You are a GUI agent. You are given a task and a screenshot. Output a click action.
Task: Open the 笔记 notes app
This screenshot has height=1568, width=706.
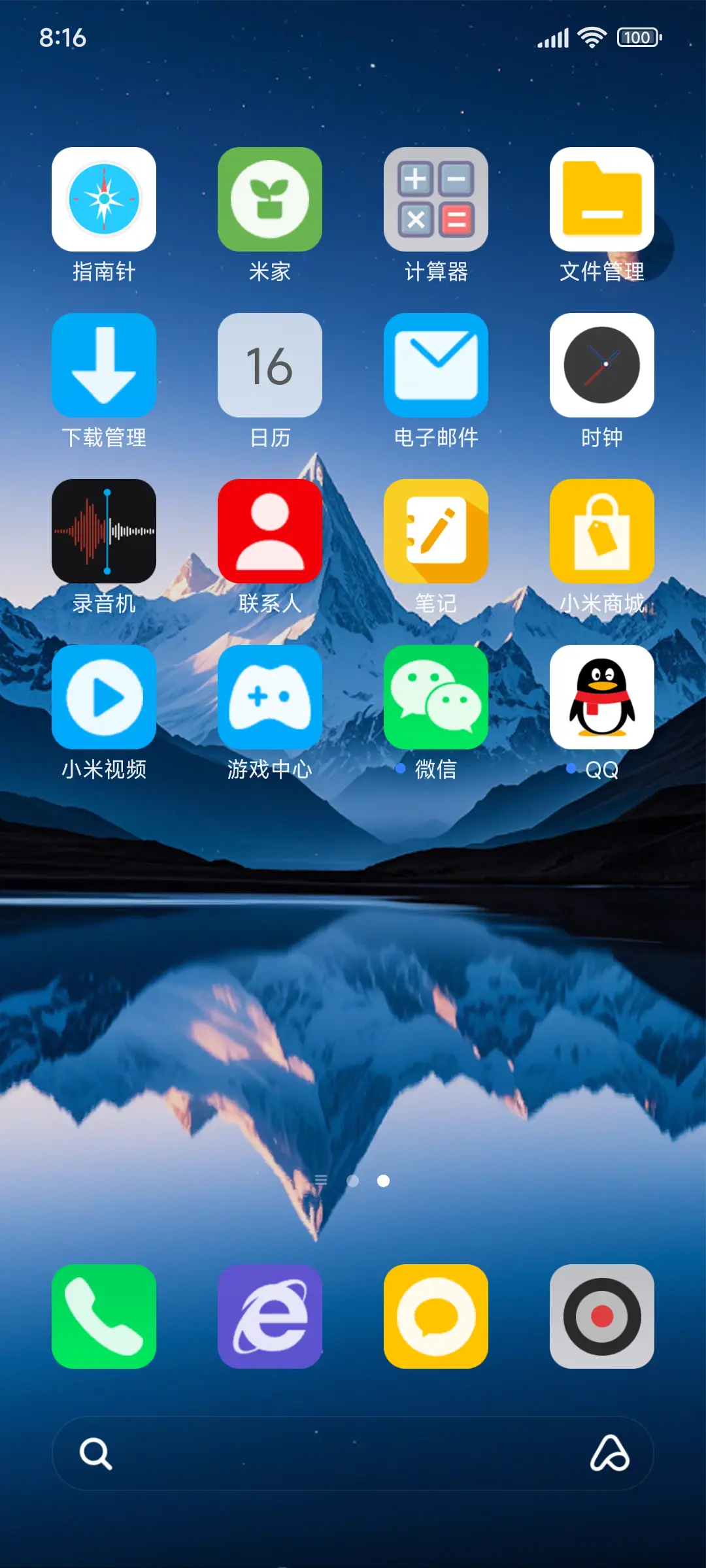coord(436,531)
